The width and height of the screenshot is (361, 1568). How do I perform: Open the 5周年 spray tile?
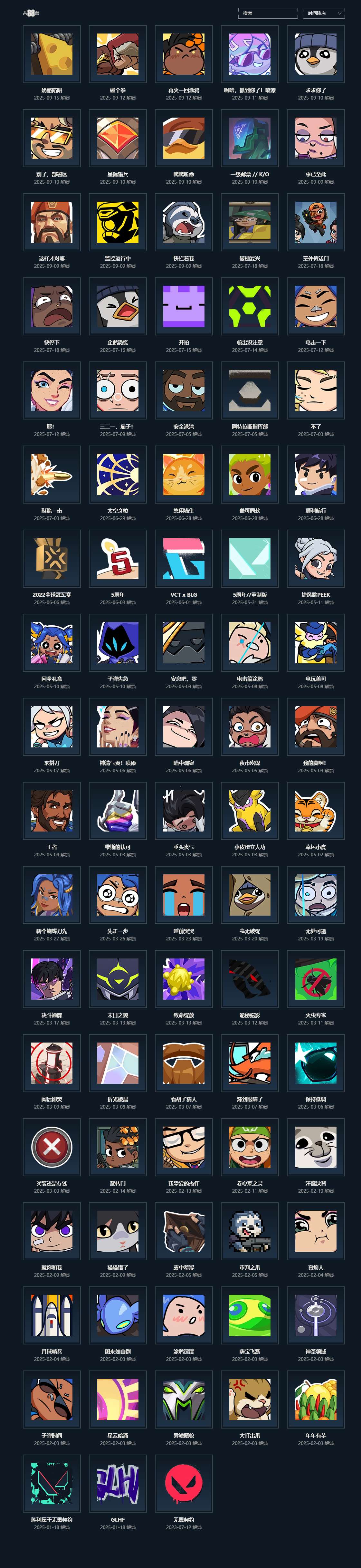[x=118, y=558]
